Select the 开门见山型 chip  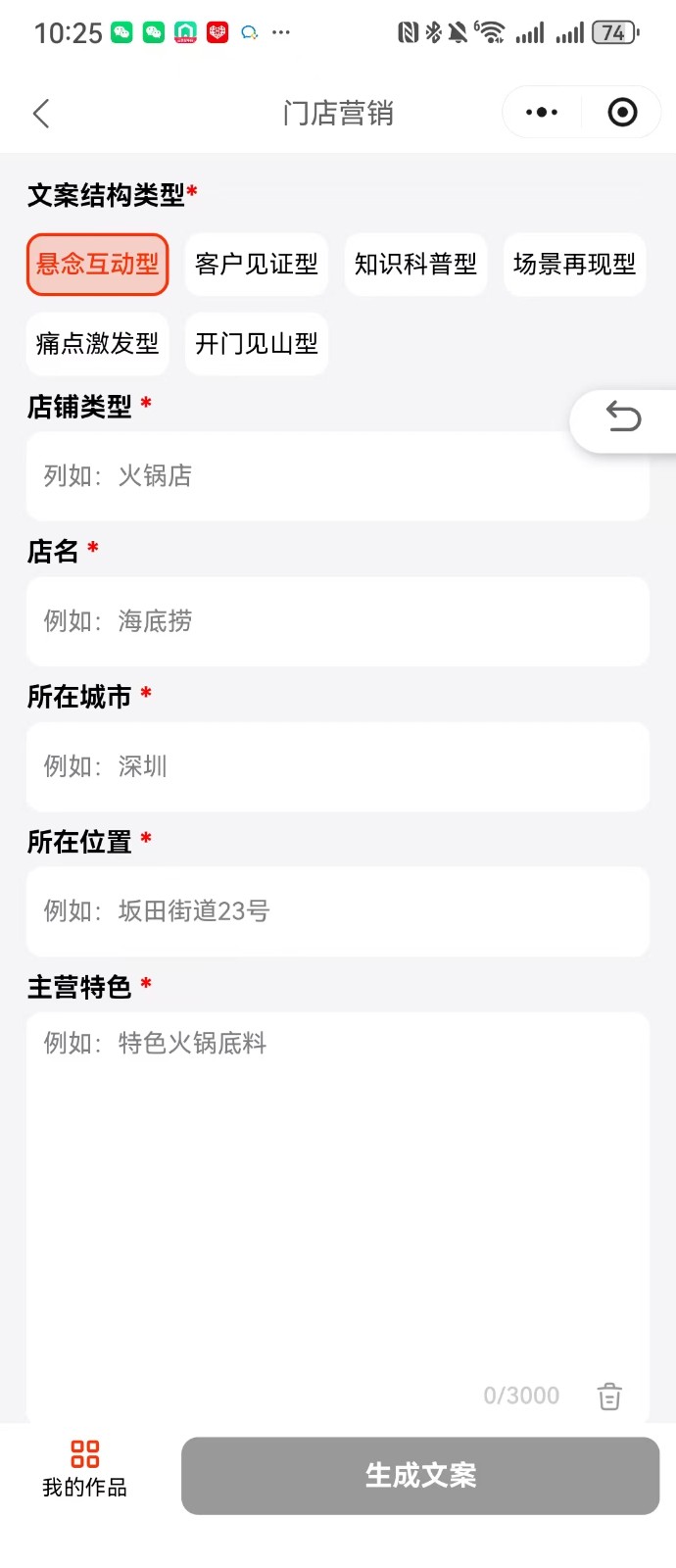click(256, 344)
